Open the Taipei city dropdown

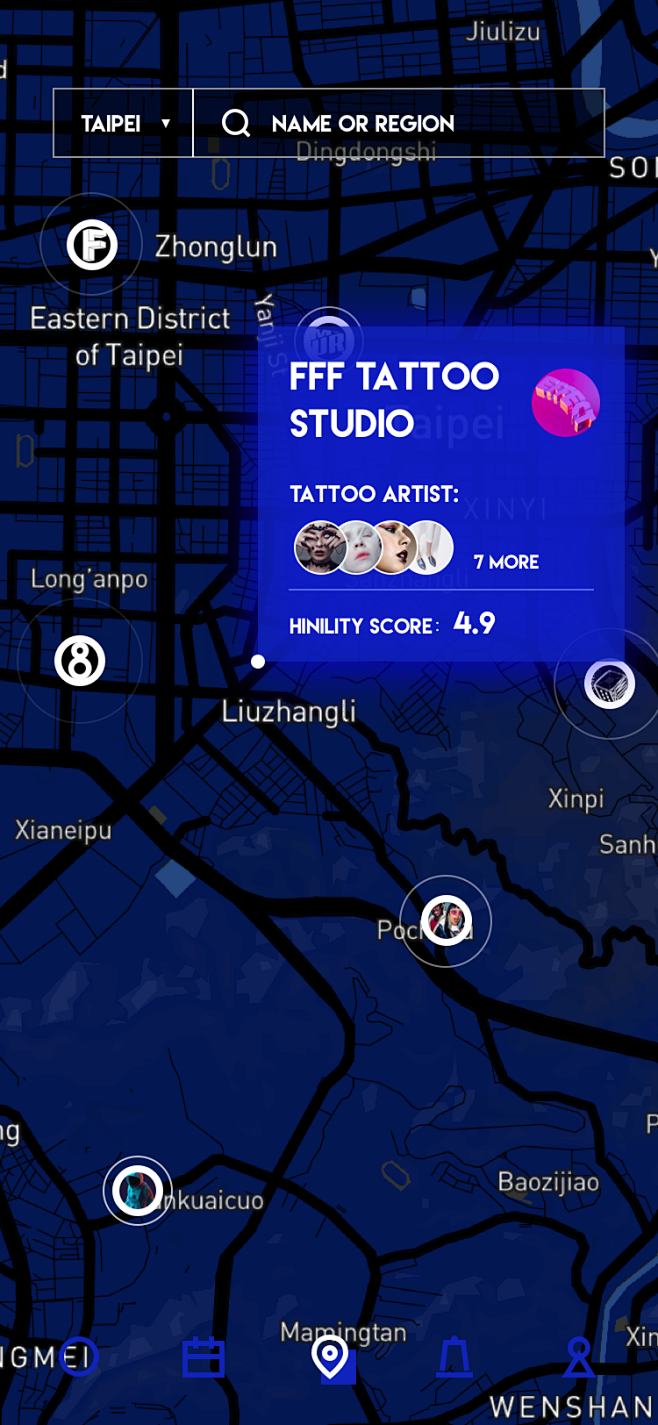pos(124,124)
